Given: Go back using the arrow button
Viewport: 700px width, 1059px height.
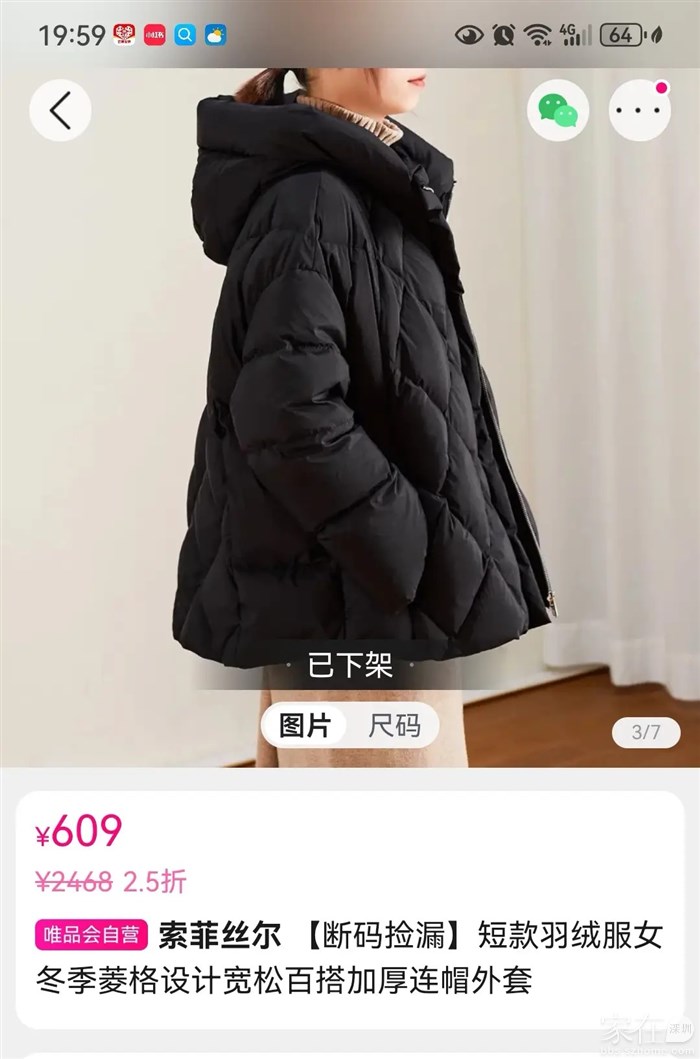Looking at the screenshot, I should tap(60, 109).
